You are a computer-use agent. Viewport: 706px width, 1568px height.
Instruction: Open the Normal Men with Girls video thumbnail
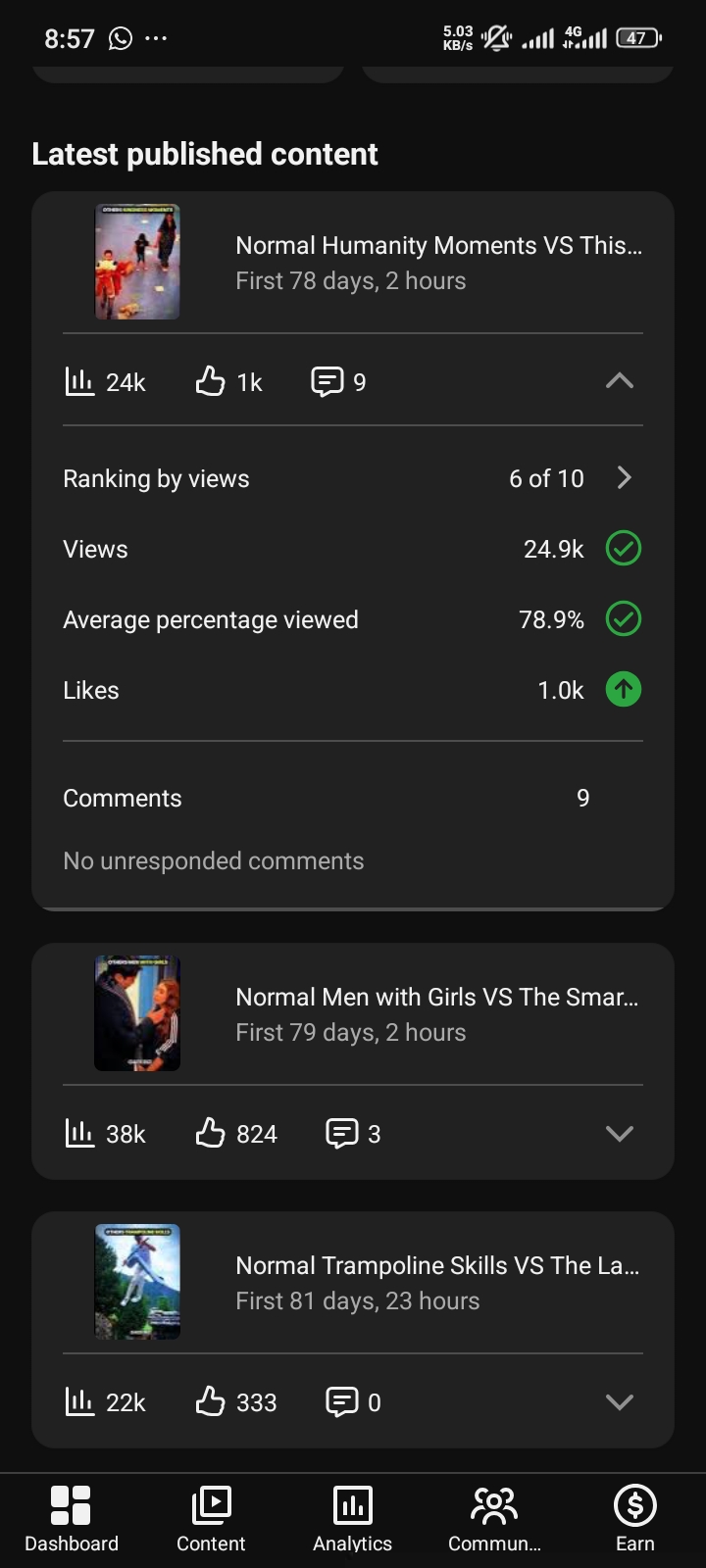tap(137, 1013)
